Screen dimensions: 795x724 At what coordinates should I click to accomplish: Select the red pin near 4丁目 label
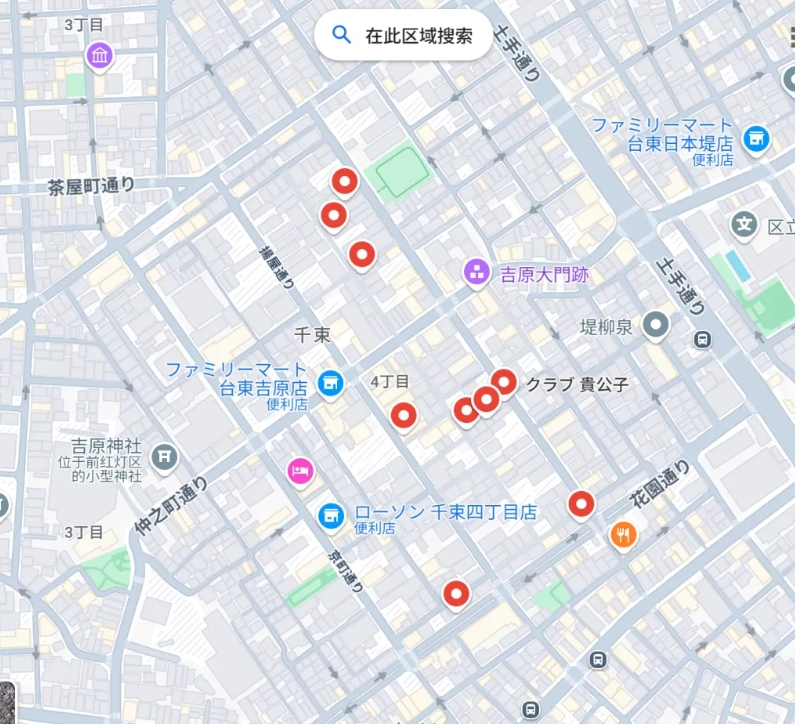tap(403, 415)
